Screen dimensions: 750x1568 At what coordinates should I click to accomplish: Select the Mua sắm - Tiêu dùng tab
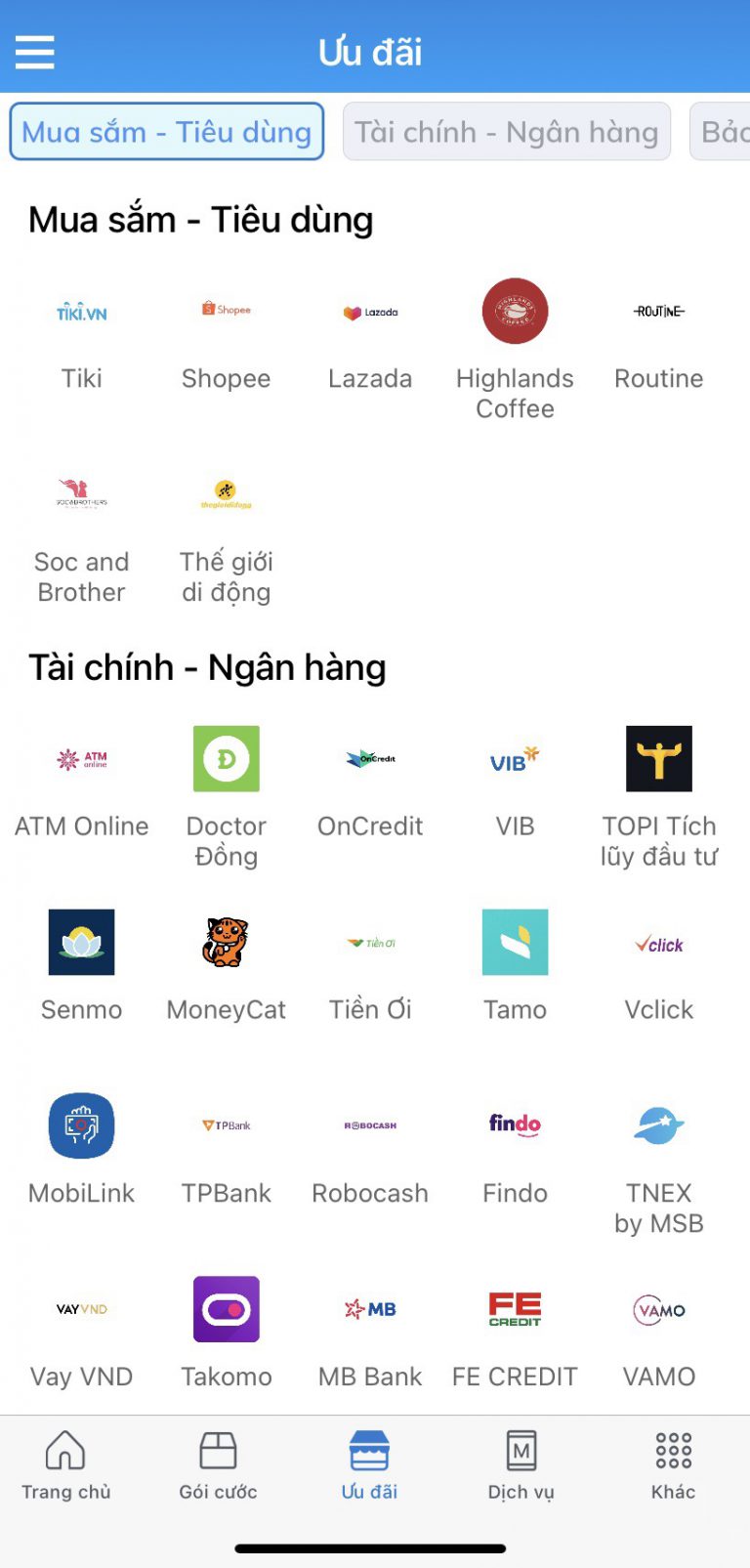coord(166,131)
